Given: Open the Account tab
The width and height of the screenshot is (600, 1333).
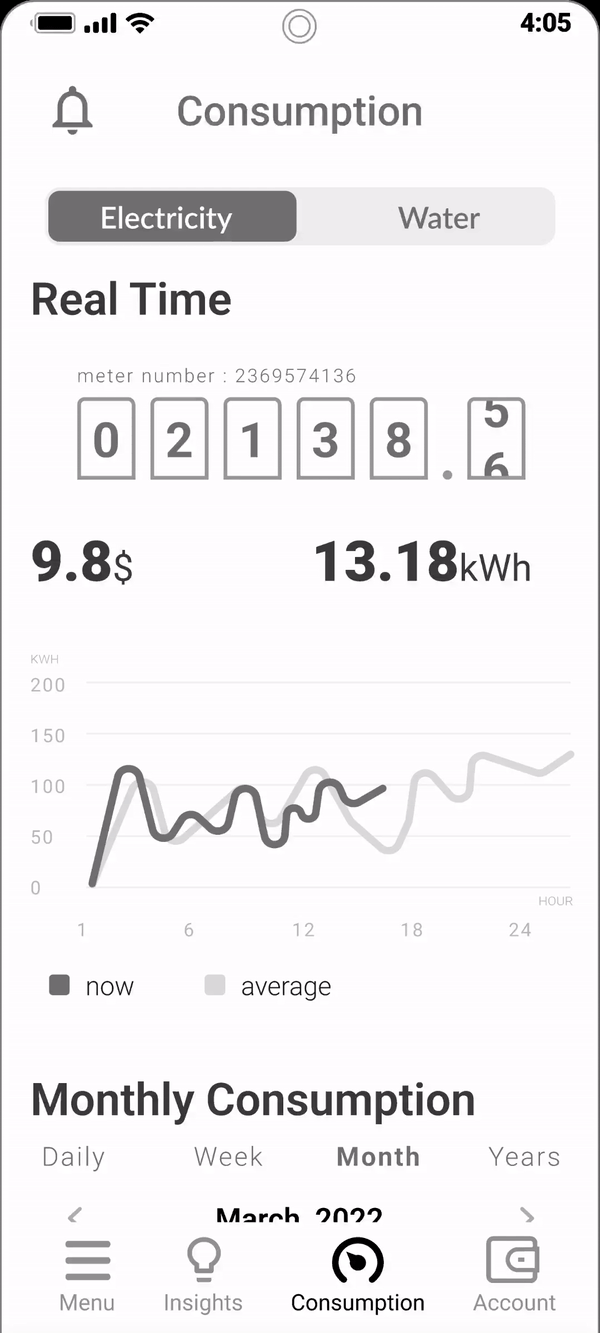Looking at the screenshot, I should [514, 1275].
